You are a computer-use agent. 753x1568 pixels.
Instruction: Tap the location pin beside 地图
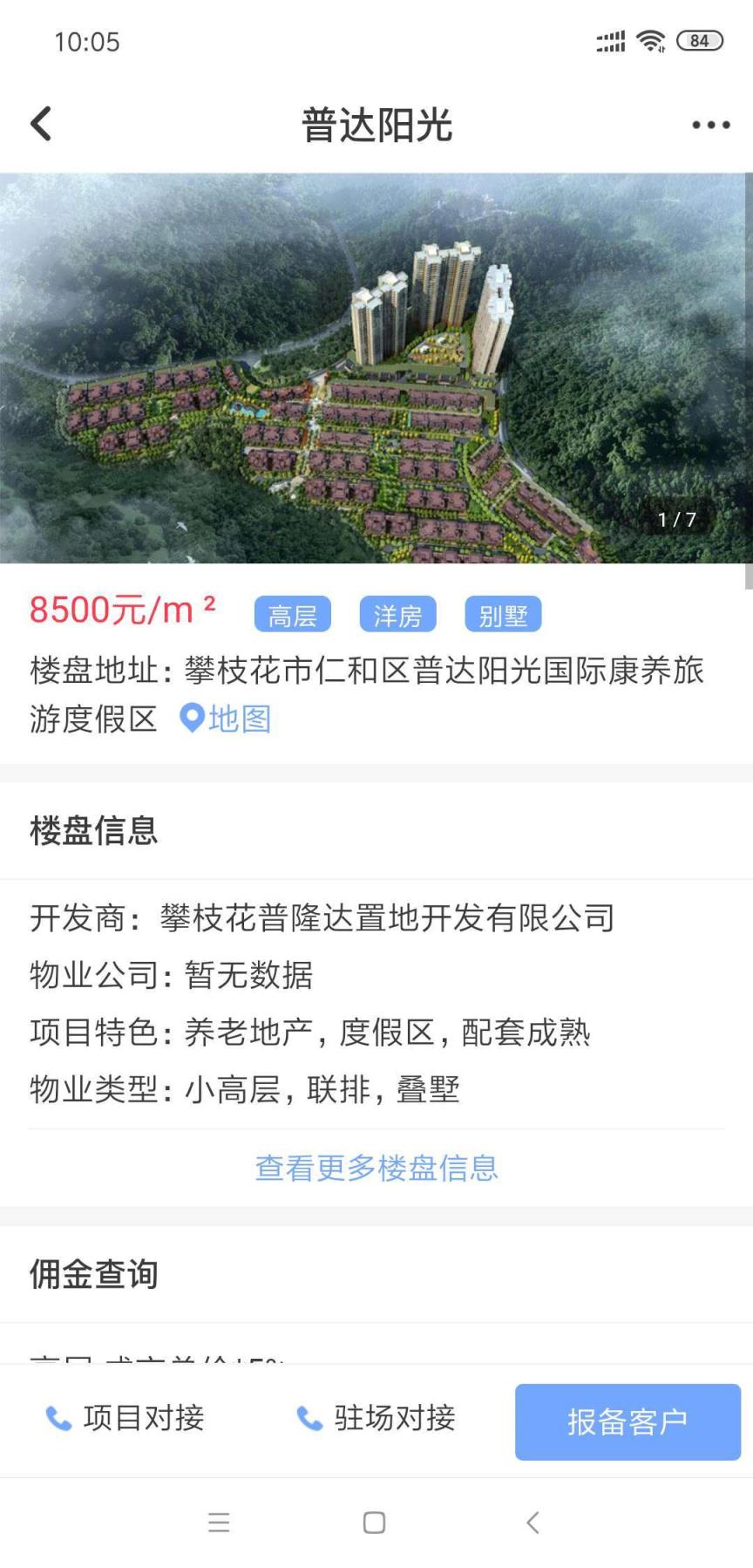pyautogui.click(x=190, y=718)
